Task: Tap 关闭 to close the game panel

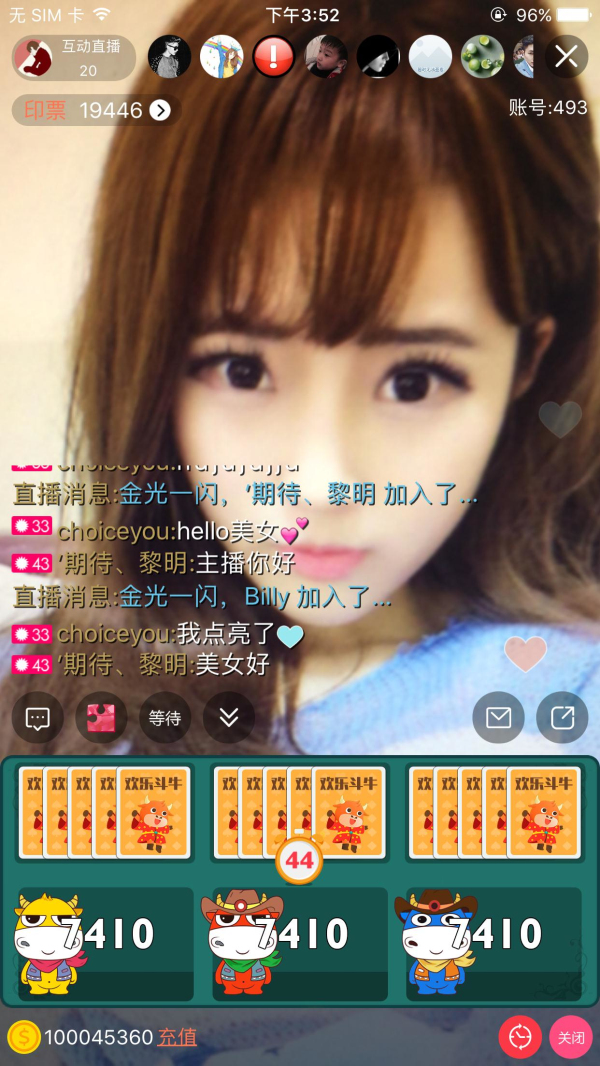Action: (571, 1038)
